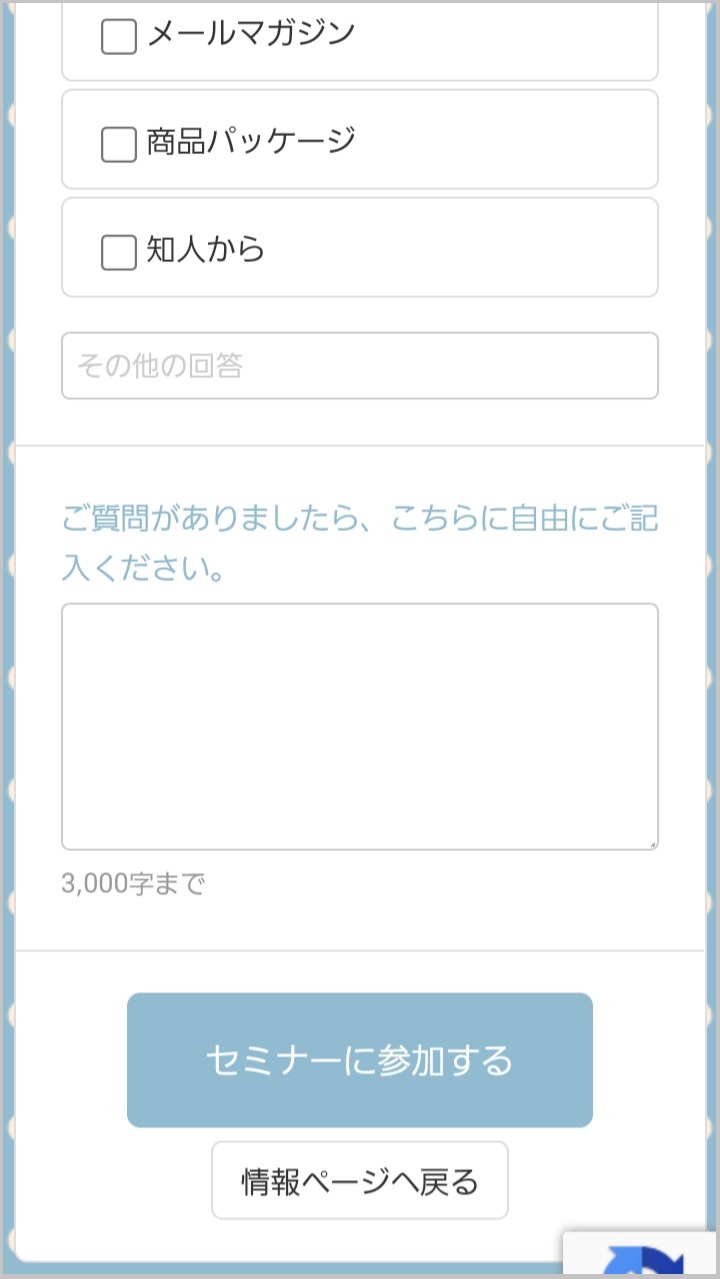
Task: Open the reCAPTCHA badge
Action: tap(641, 1254)
